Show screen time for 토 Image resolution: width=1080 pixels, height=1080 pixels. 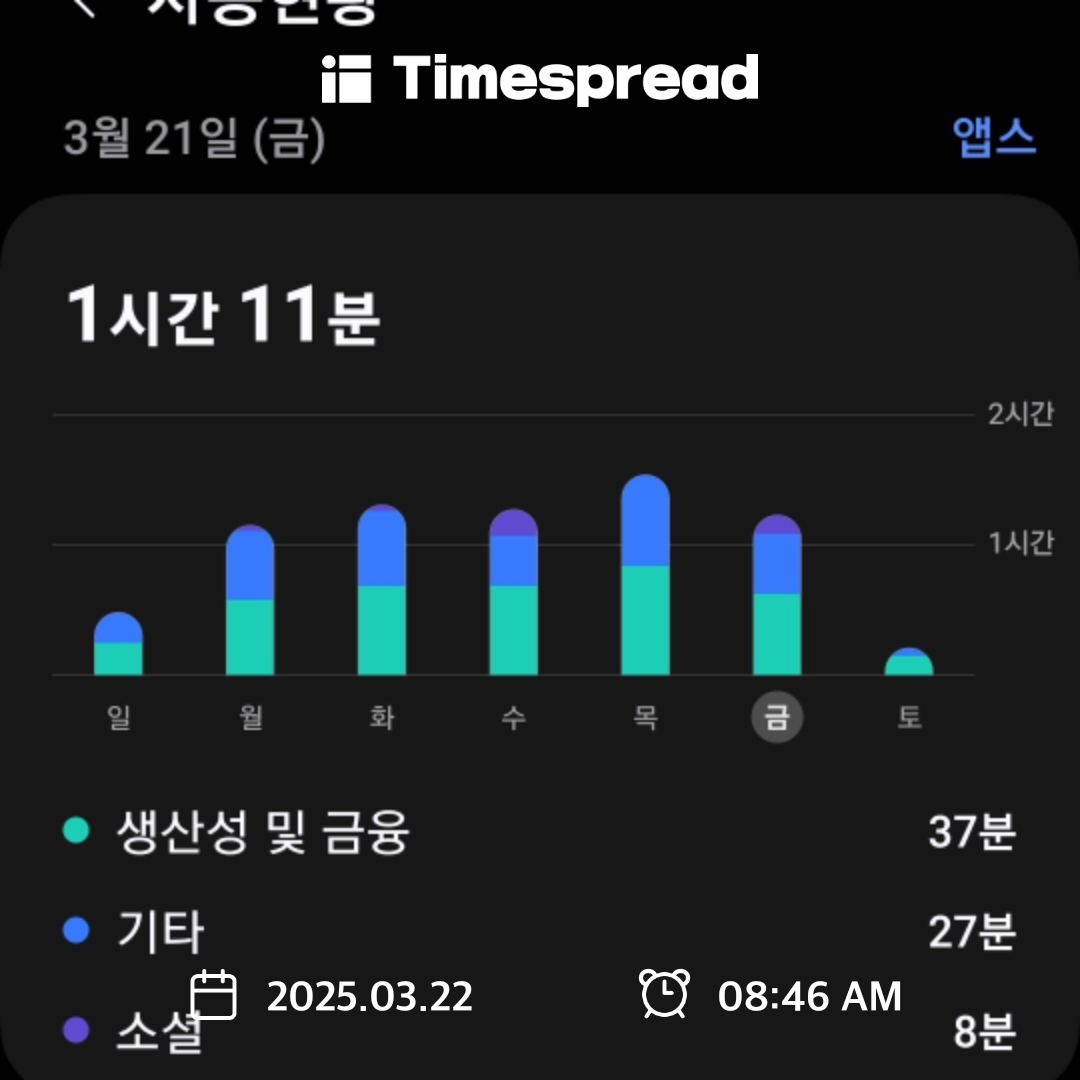click(x=909, y=718)
